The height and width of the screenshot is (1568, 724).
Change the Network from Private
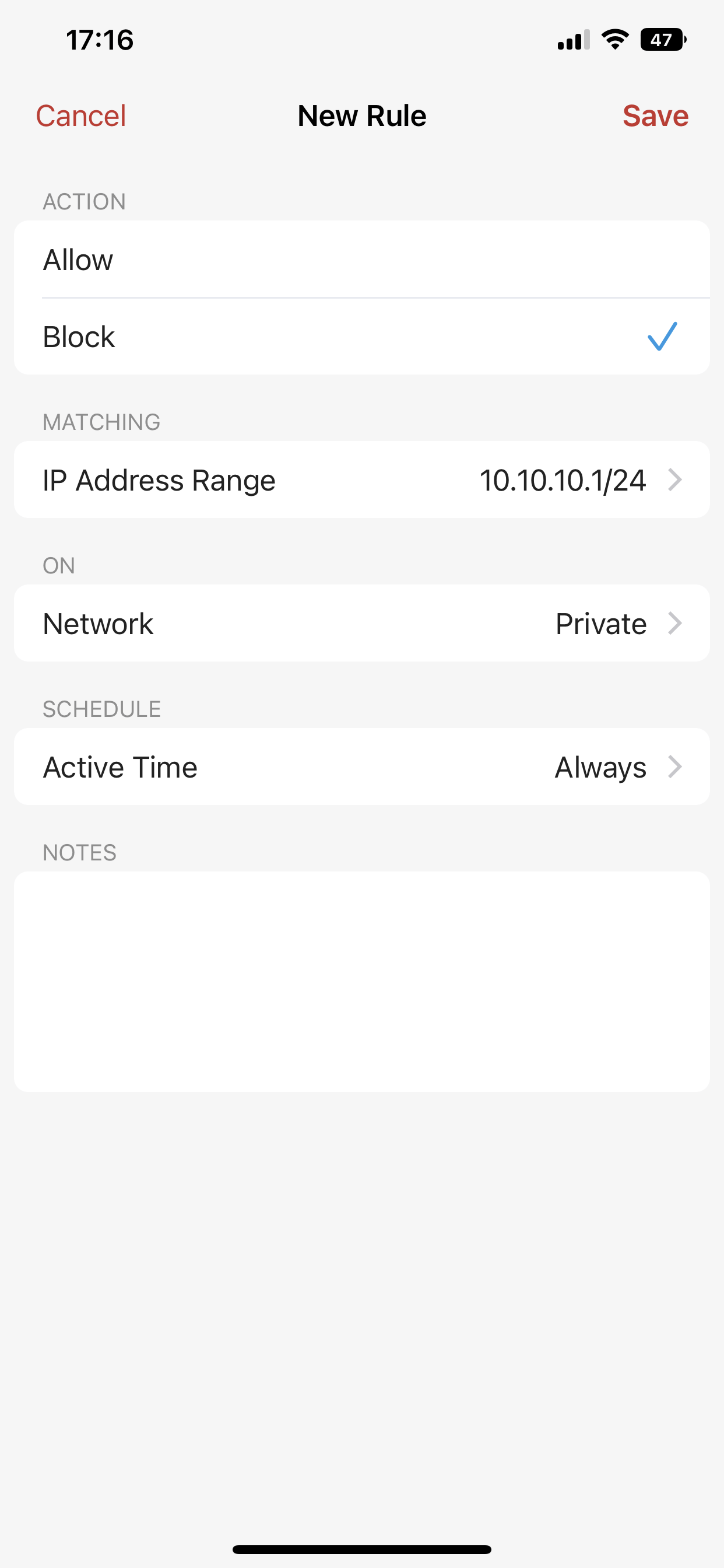point(362,624)
